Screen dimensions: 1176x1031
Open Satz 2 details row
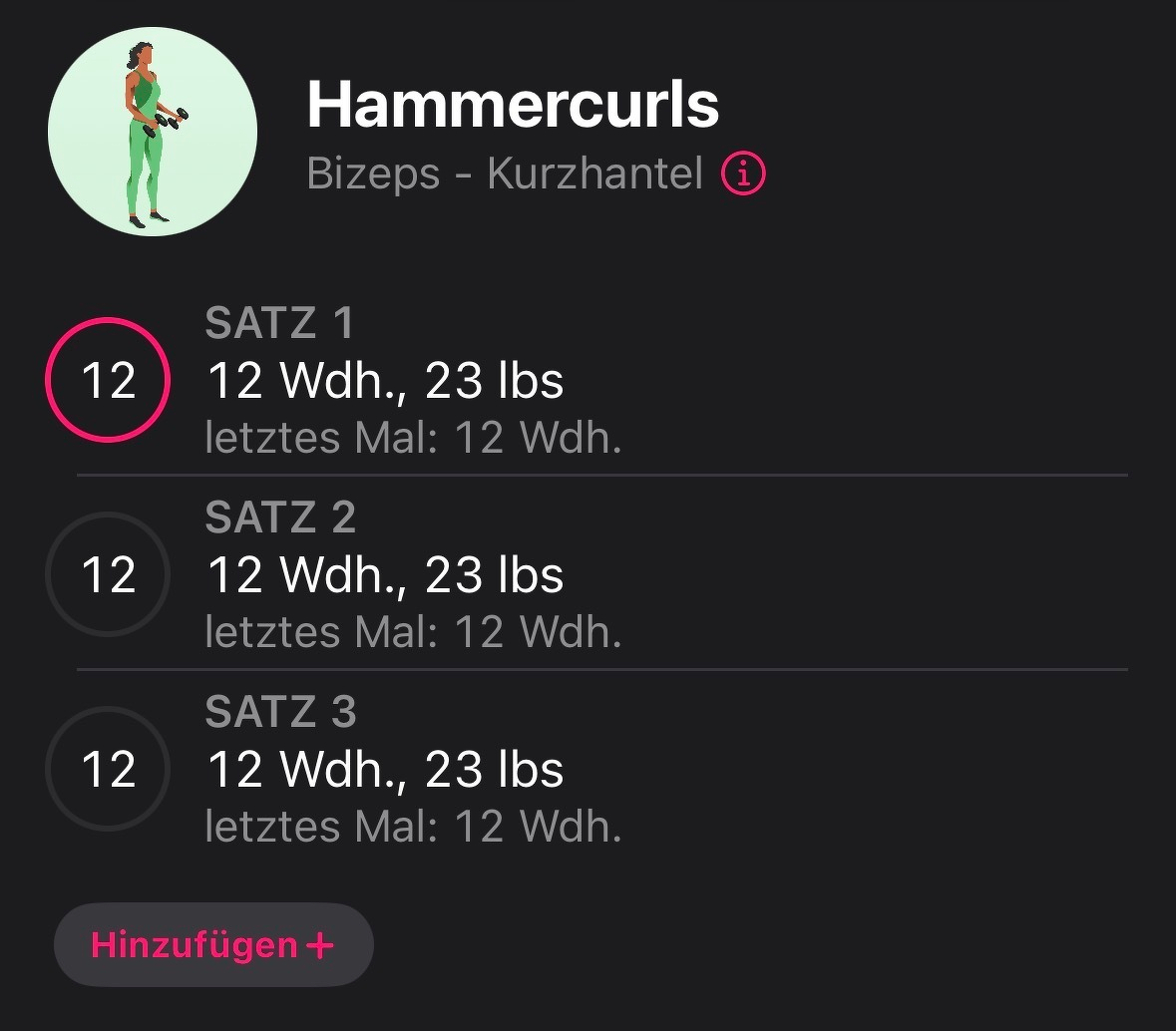(x=385, y=575)
